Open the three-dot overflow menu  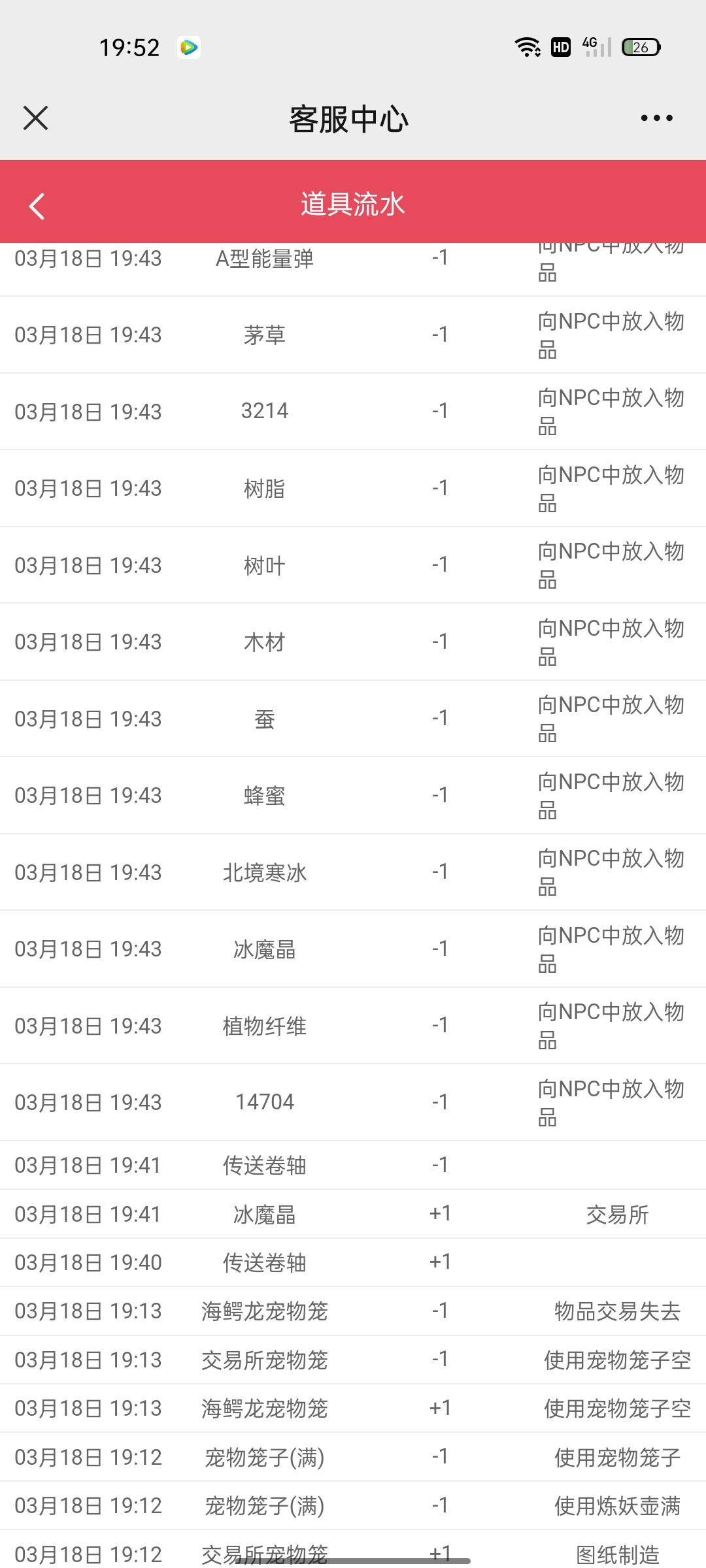tap(656, 118)
